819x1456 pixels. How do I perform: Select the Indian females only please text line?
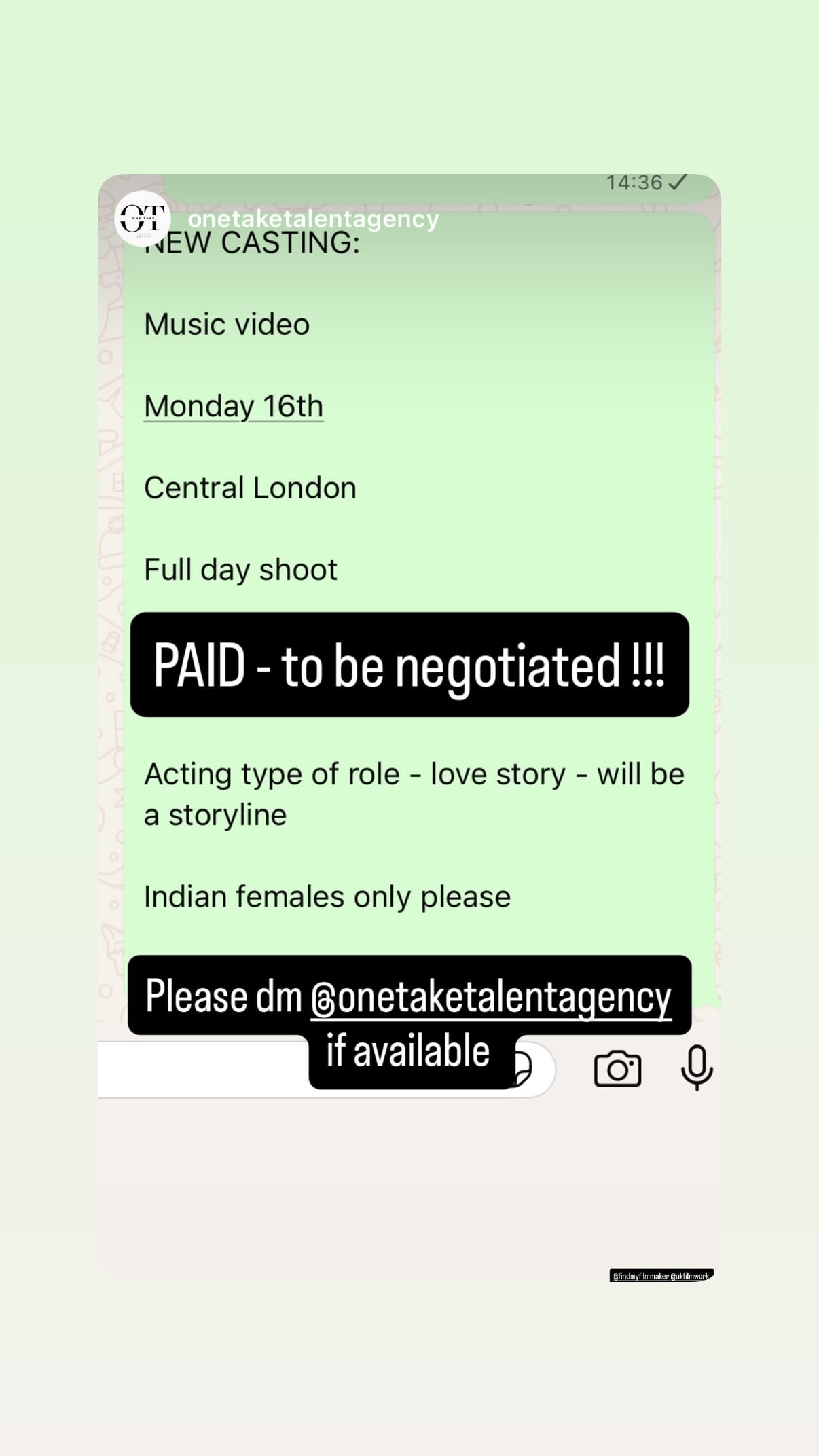click(327, 896)
